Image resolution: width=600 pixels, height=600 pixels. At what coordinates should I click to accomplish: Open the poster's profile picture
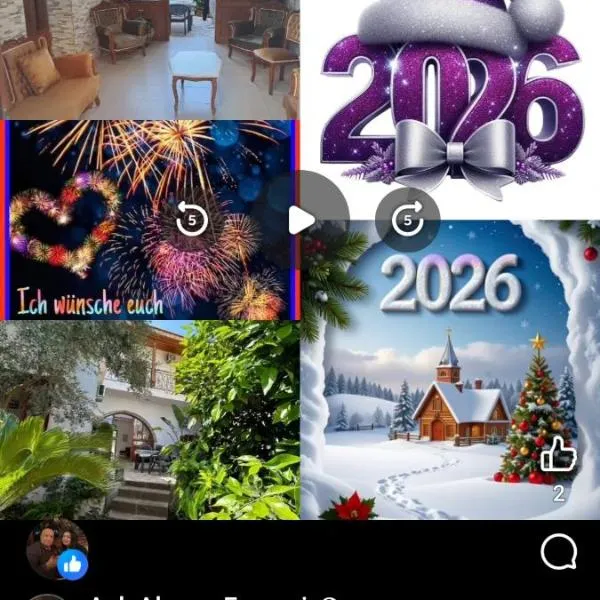point(56,548)
